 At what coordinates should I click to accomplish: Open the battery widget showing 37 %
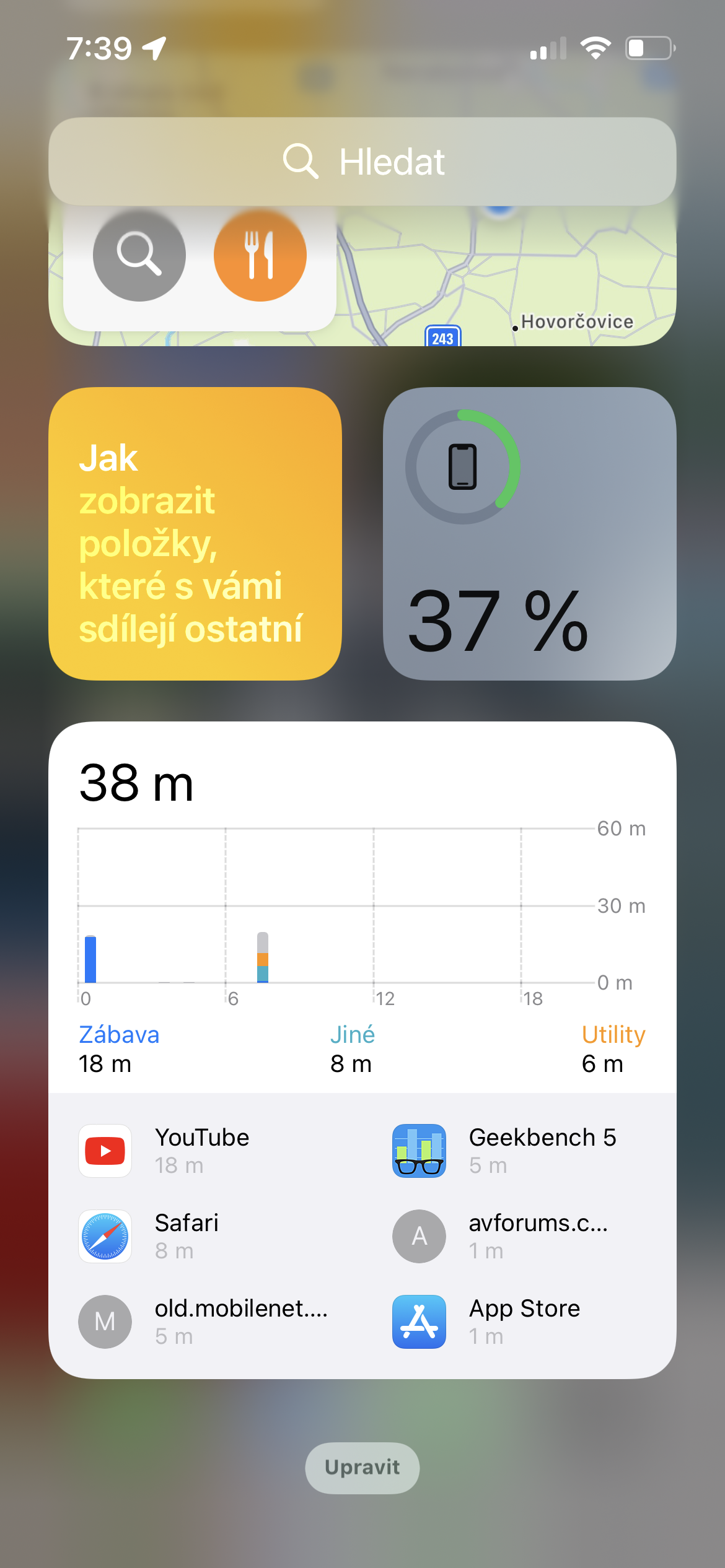529,534
